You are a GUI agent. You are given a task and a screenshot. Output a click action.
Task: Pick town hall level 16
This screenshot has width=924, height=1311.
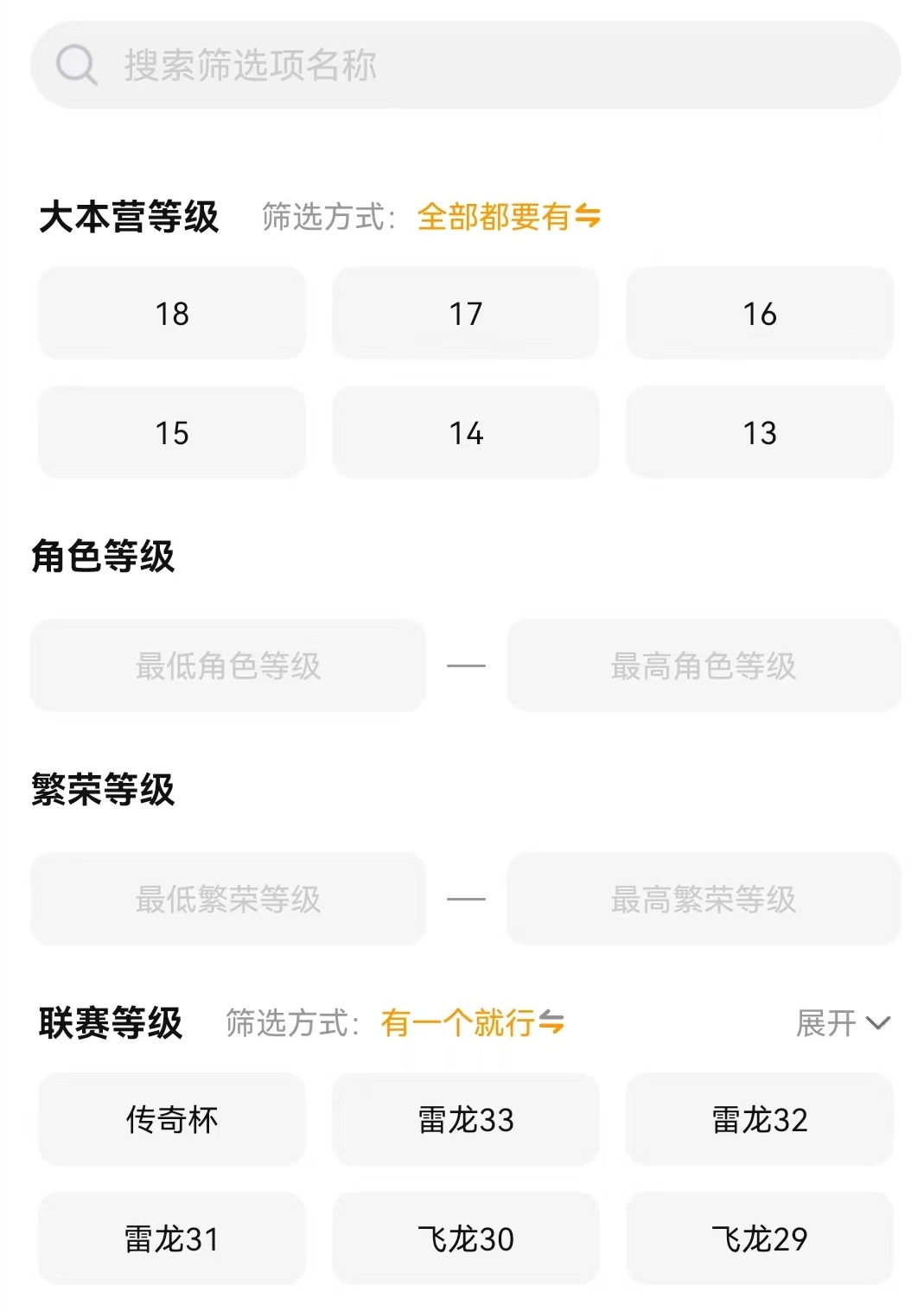(x=759, y=314)
